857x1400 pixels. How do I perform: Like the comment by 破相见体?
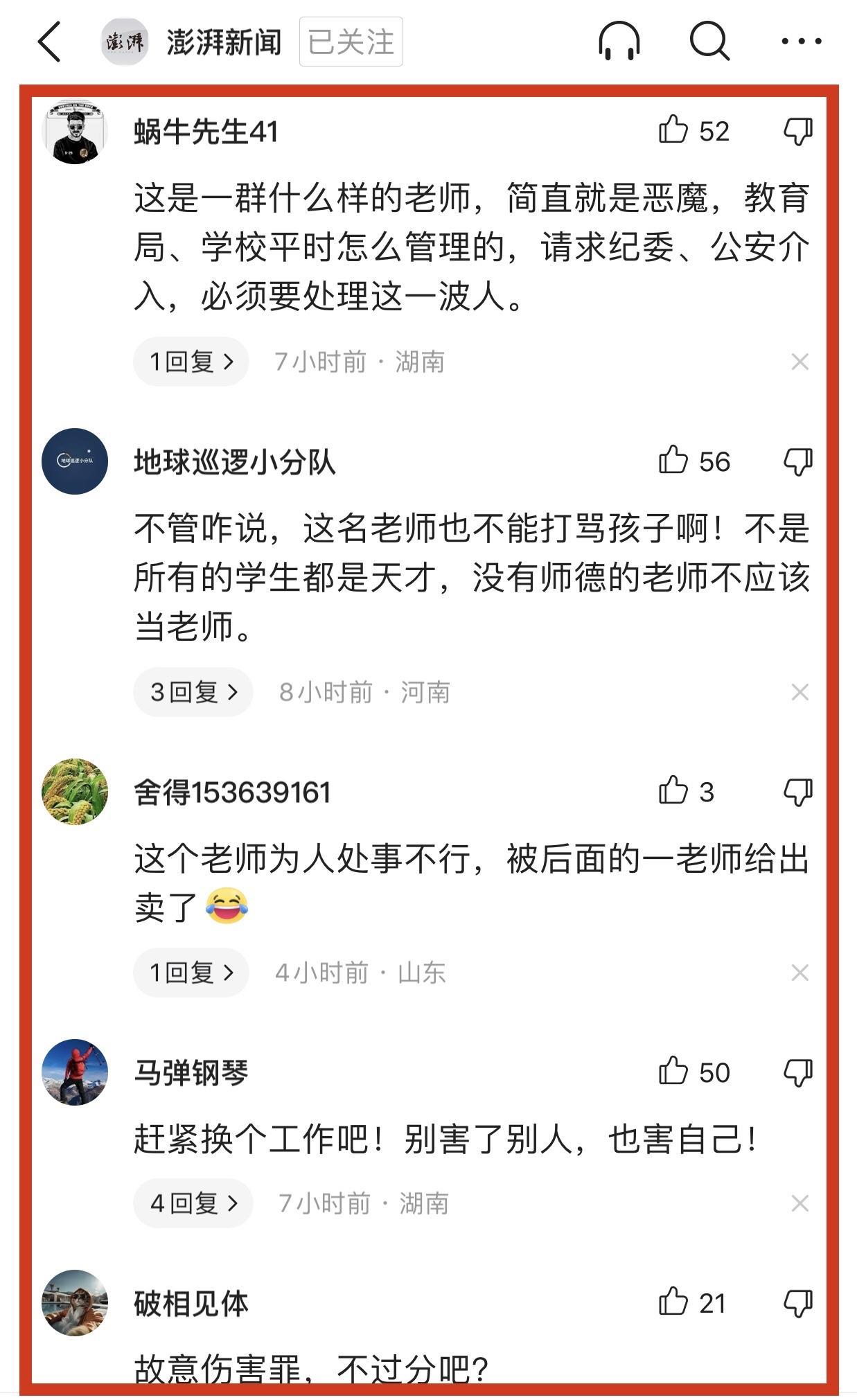pos(673,1302)
